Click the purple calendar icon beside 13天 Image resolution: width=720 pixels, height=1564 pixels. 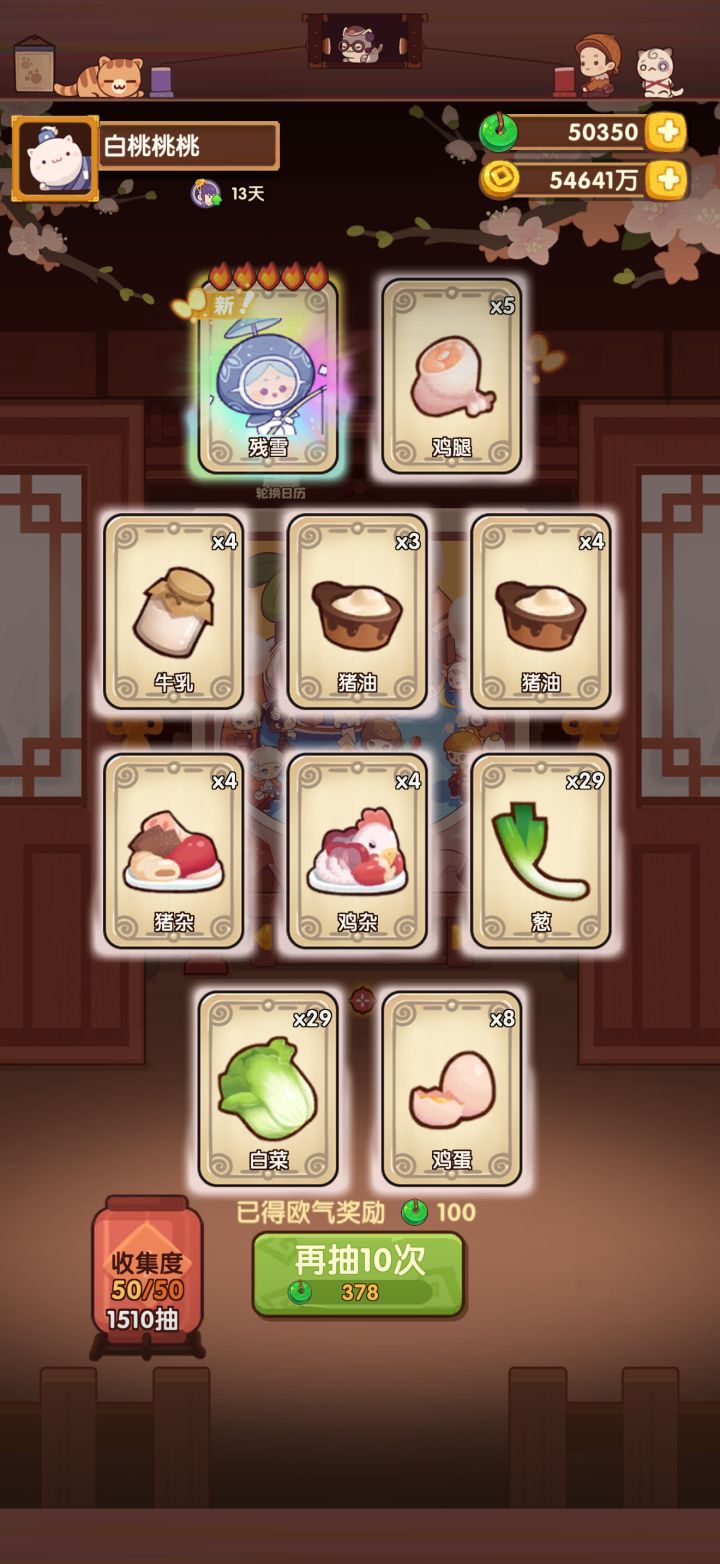(x=203, y=191)
